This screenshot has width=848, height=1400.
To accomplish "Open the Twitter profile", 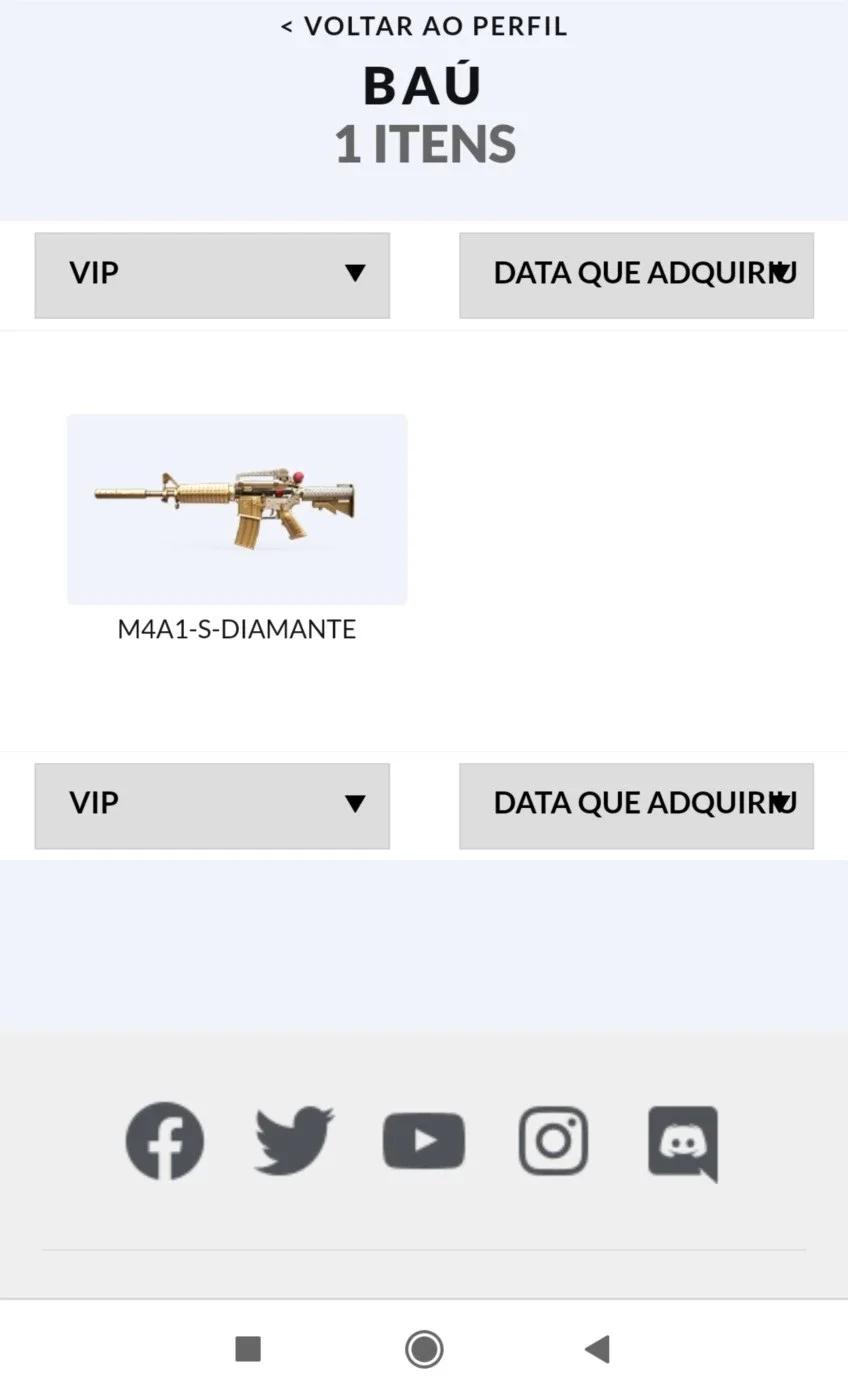I will tap(294, 1141).
